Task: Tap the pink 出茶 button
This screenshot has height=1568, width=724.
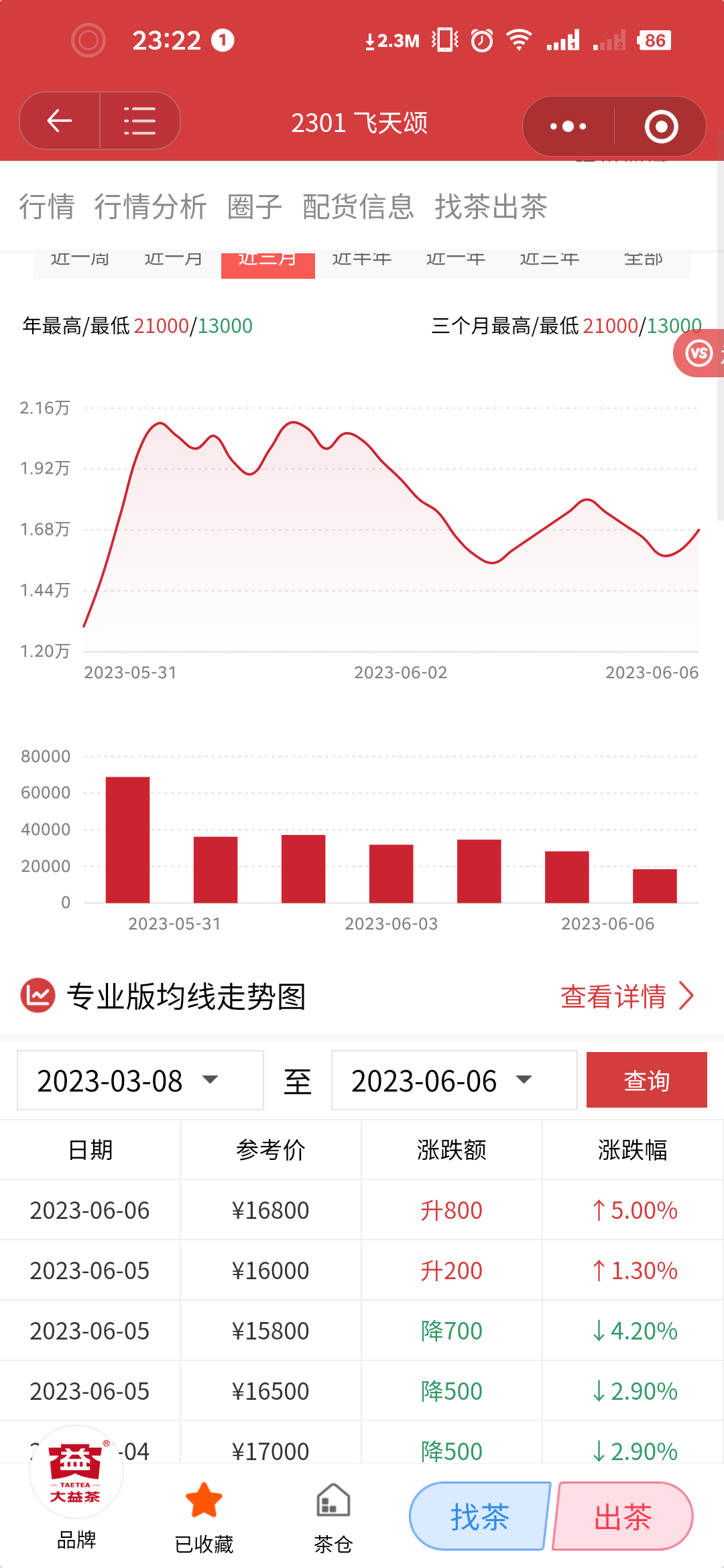Action: pyautogui.click(x=623, y=1516)
